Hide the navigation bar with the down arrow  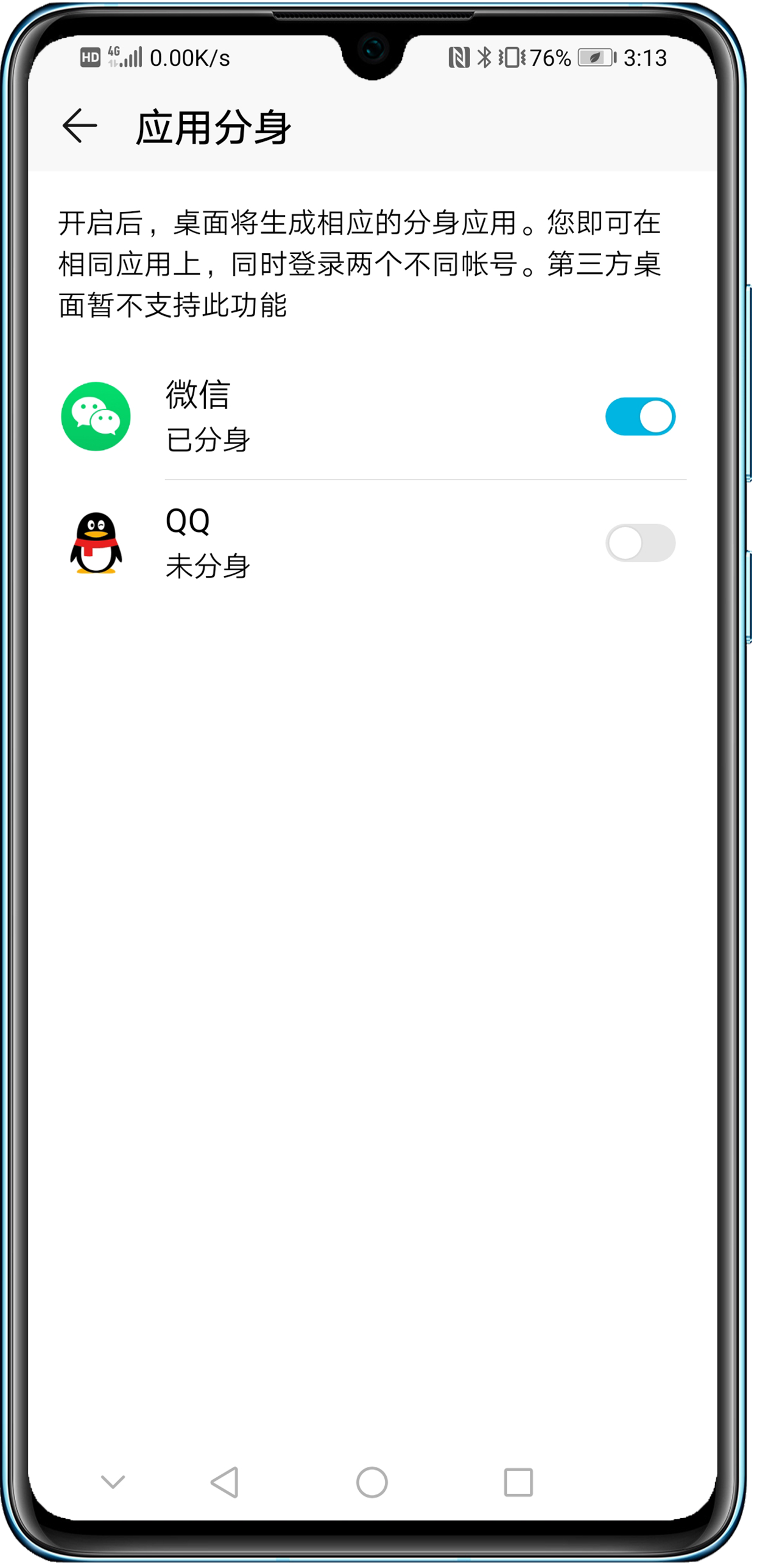(x=113, y=1481)
